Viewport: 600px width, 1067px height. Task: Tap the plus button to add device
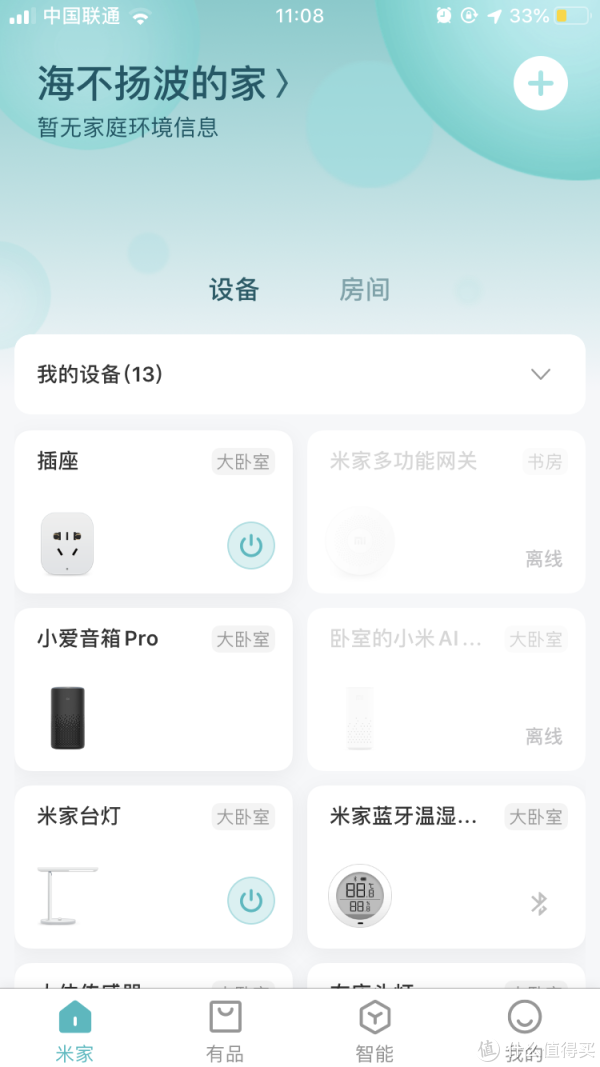click(540, 84)
